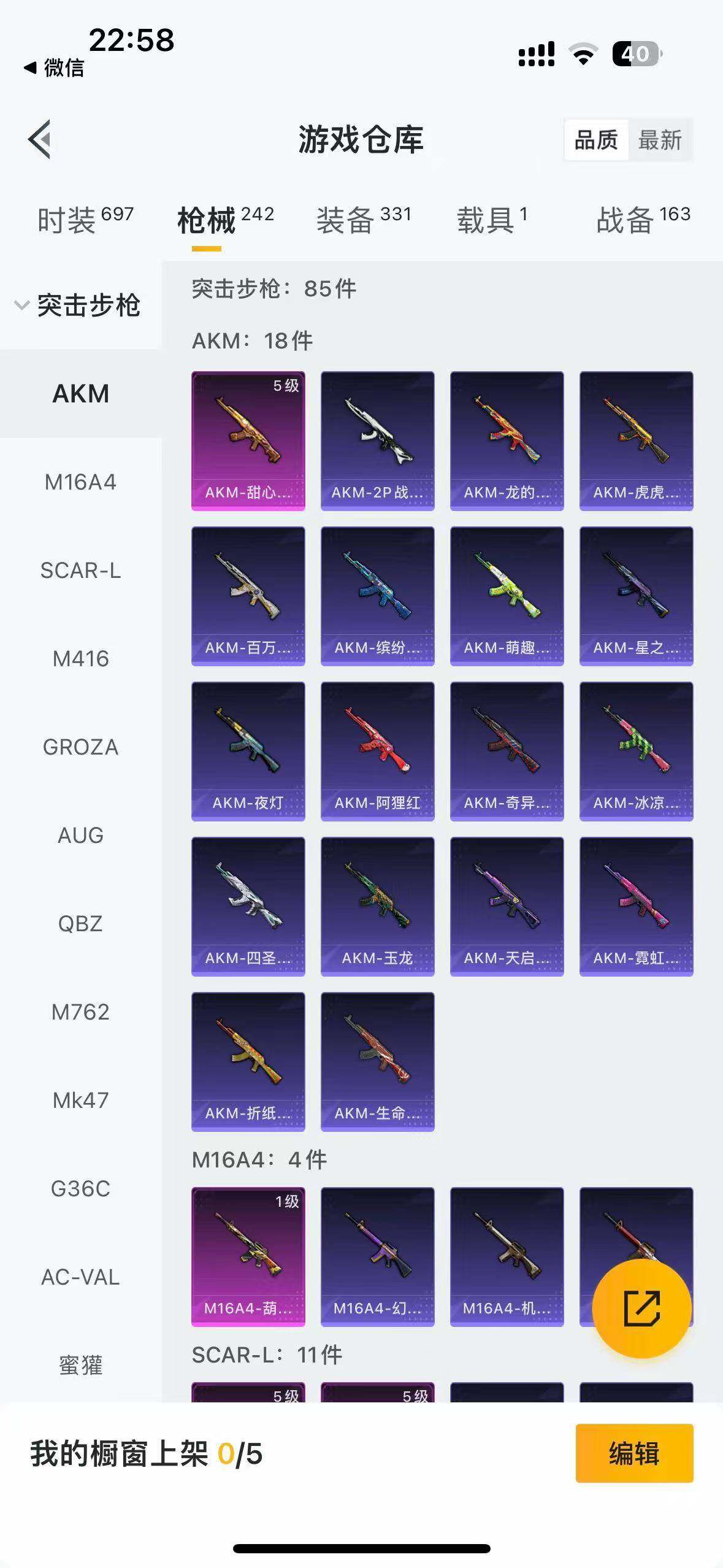
Task: Switch to the 时装 tab
Action: coord(85,220)
